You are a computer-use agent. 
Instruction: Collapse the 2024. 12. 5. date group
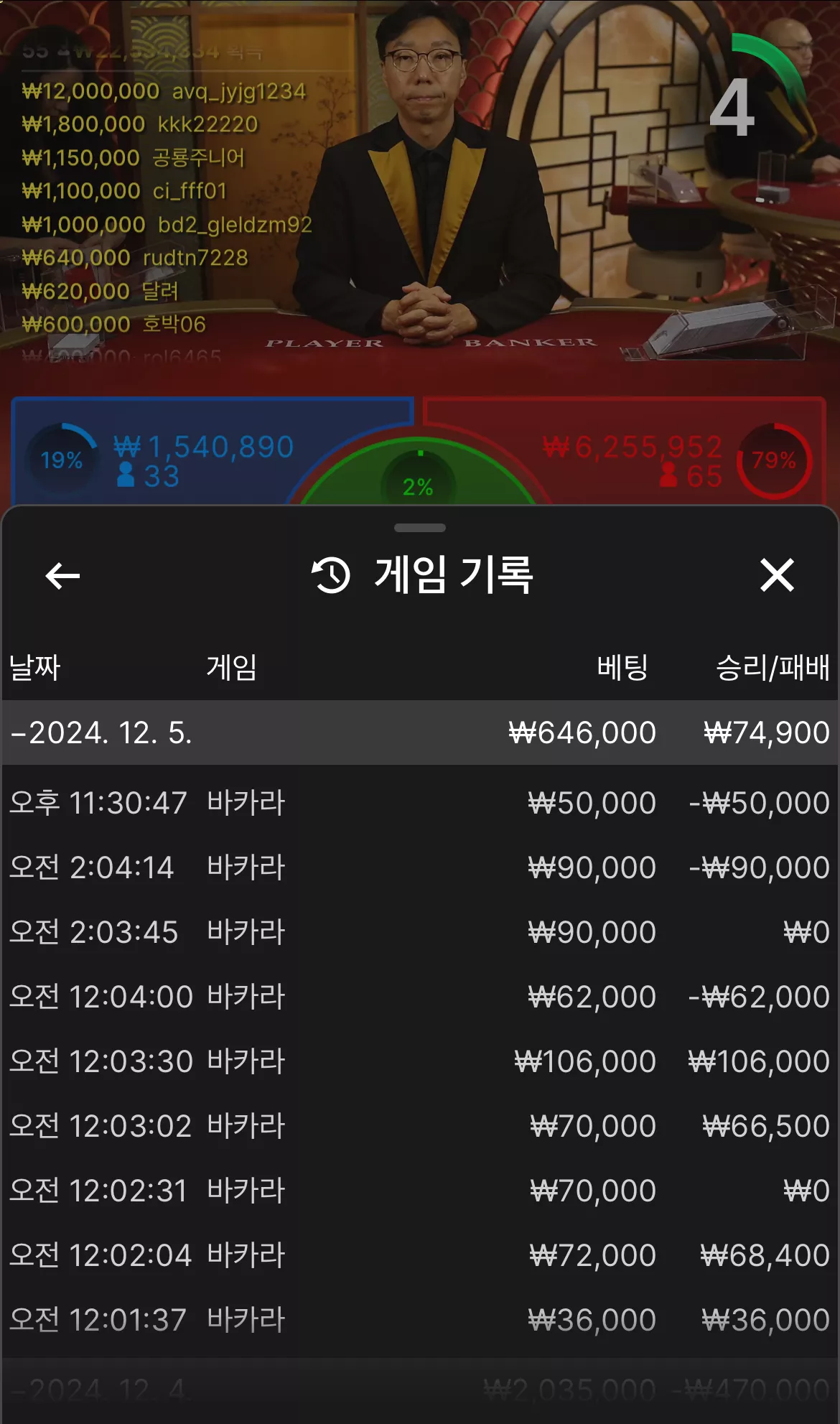coord(420,732)
